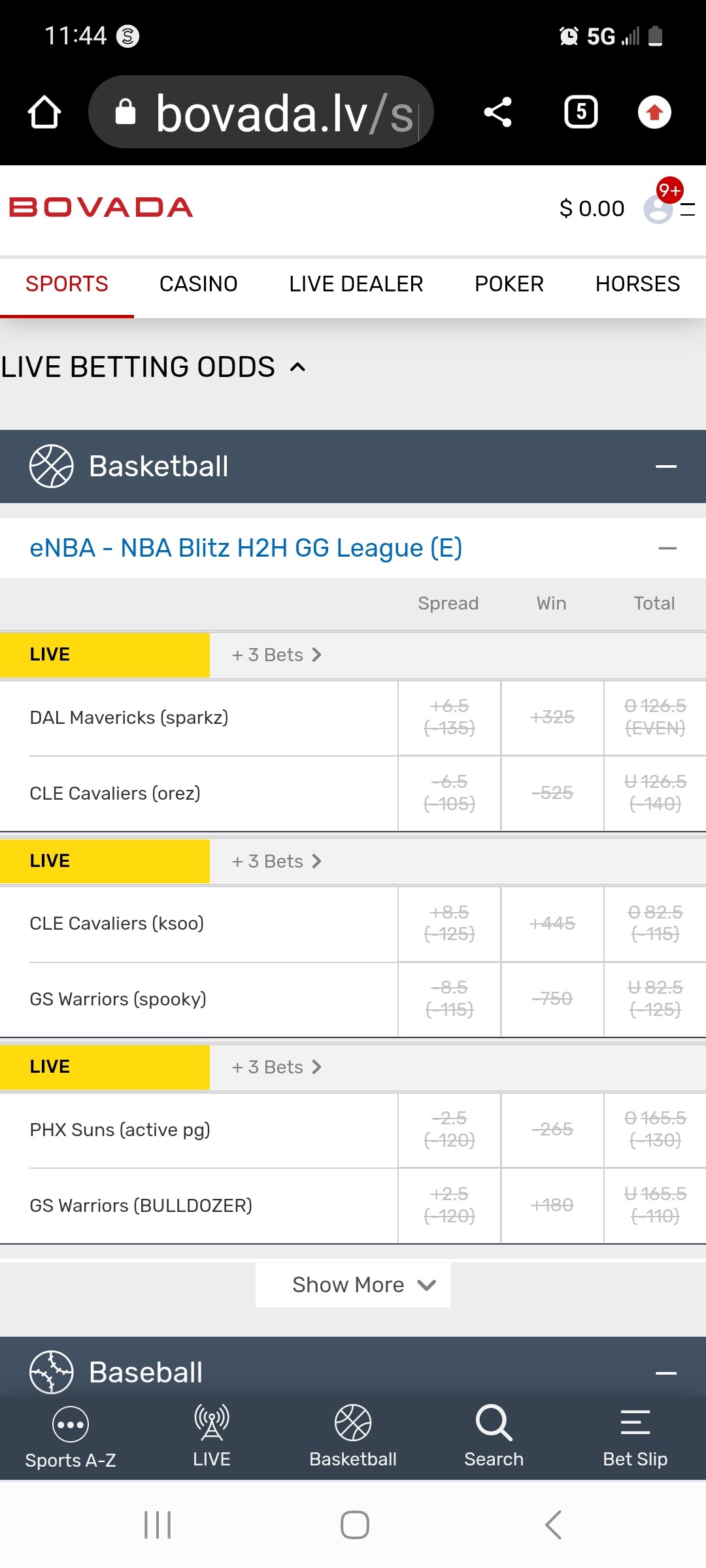Open the browser tab switcher
706x1568 pixels.
tap(580, 112)
